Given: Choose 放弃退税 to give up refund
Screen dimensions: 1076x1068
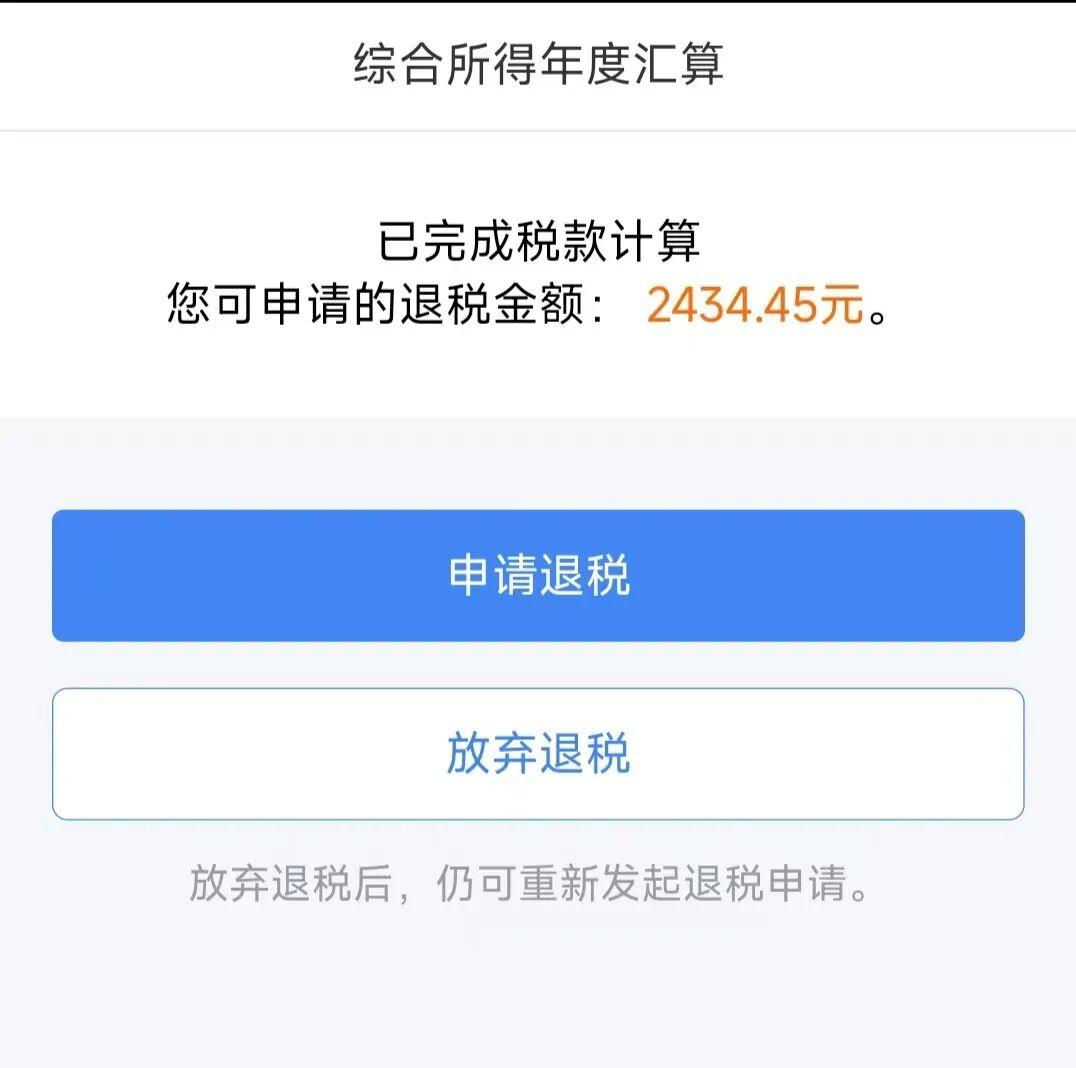Looking at the screenshot, I should point(538,754).
